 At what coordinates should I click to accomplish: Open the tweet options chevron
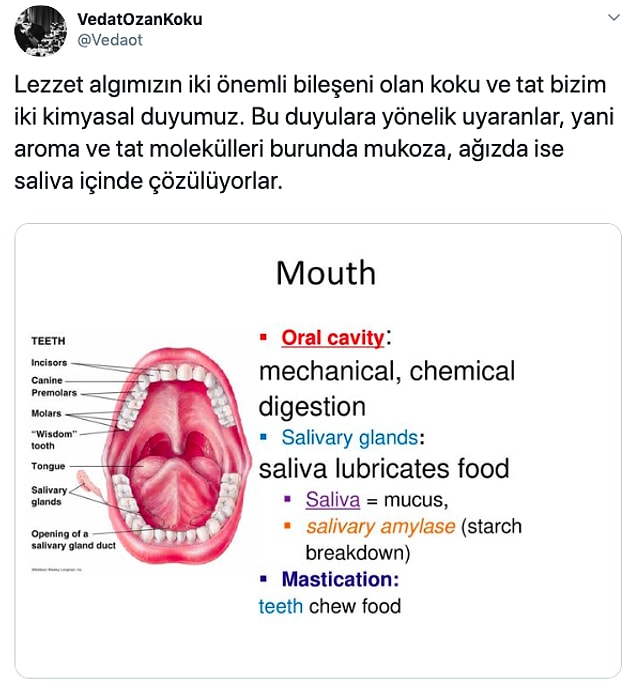[x=612, y=18]
